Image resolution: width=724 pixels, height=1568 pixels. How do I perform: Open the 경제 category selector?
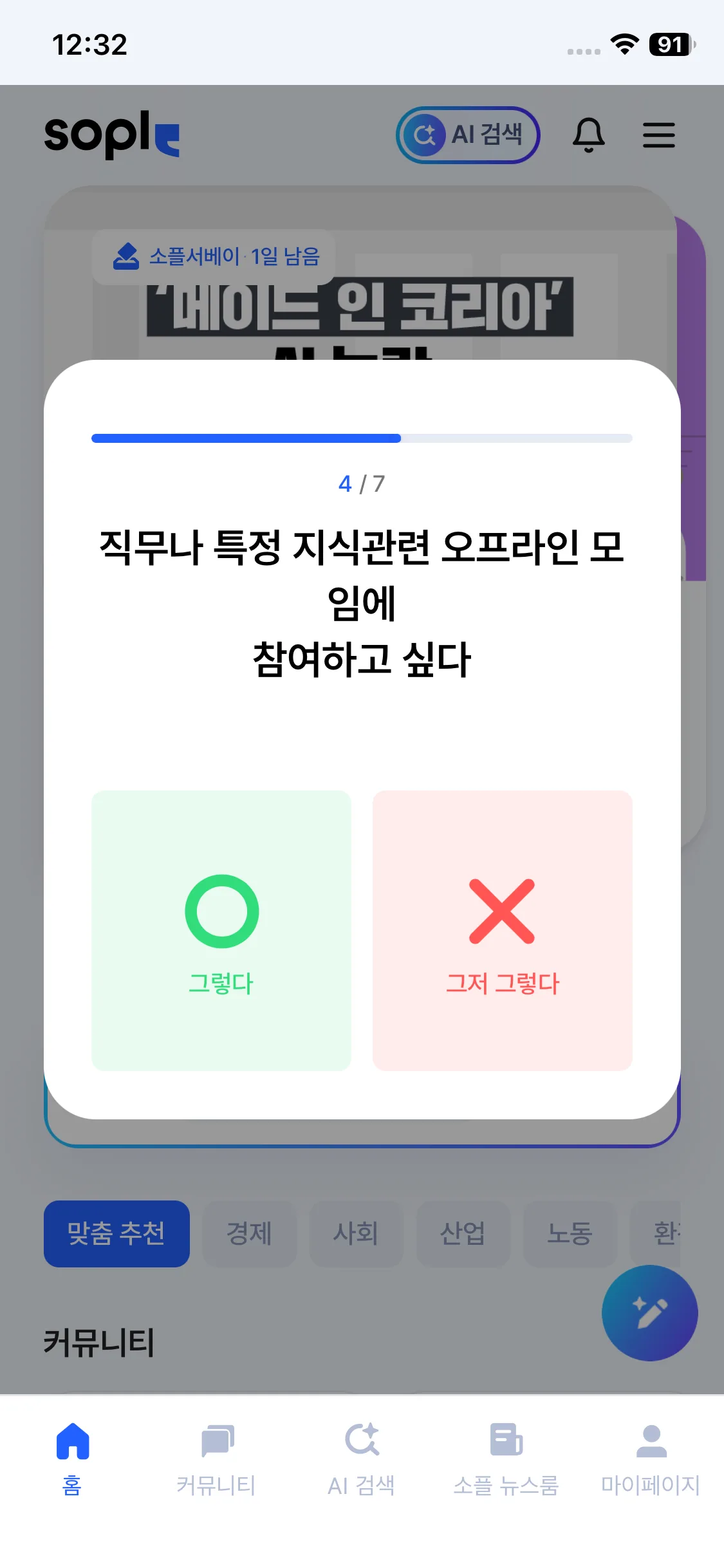point(250,1234)
